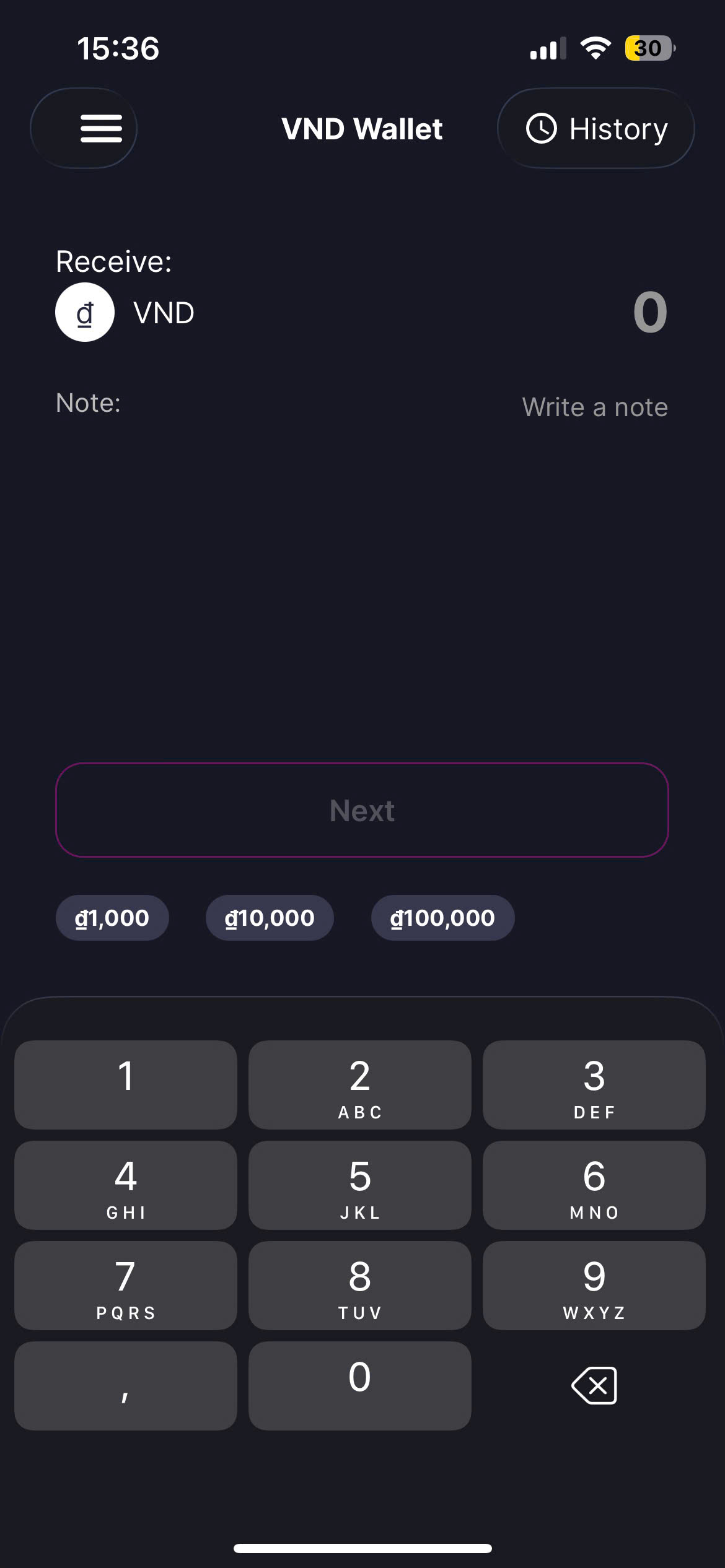Open transaction History

tap(595, 128)
